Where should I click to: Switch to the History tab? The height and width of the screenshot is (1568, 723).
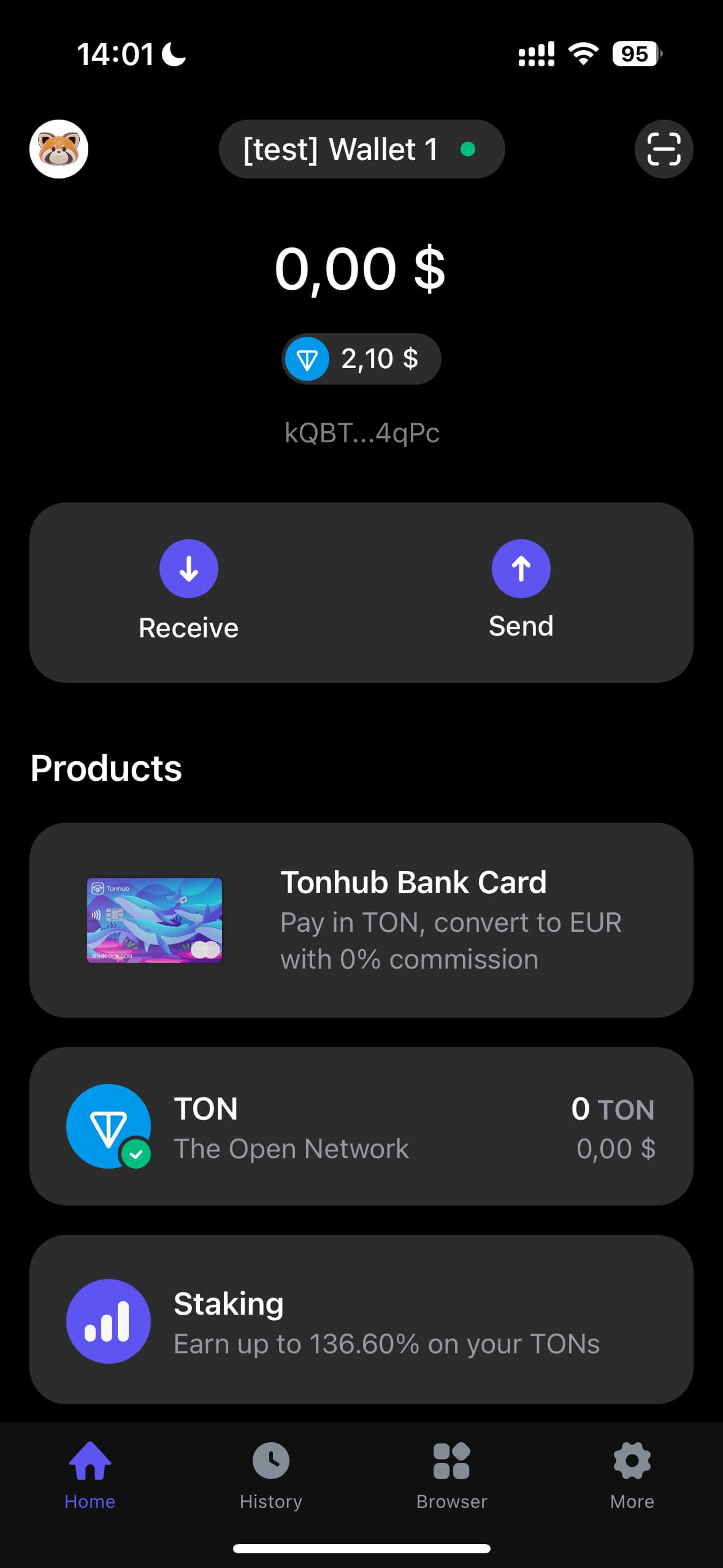[x=270, y=1475]
